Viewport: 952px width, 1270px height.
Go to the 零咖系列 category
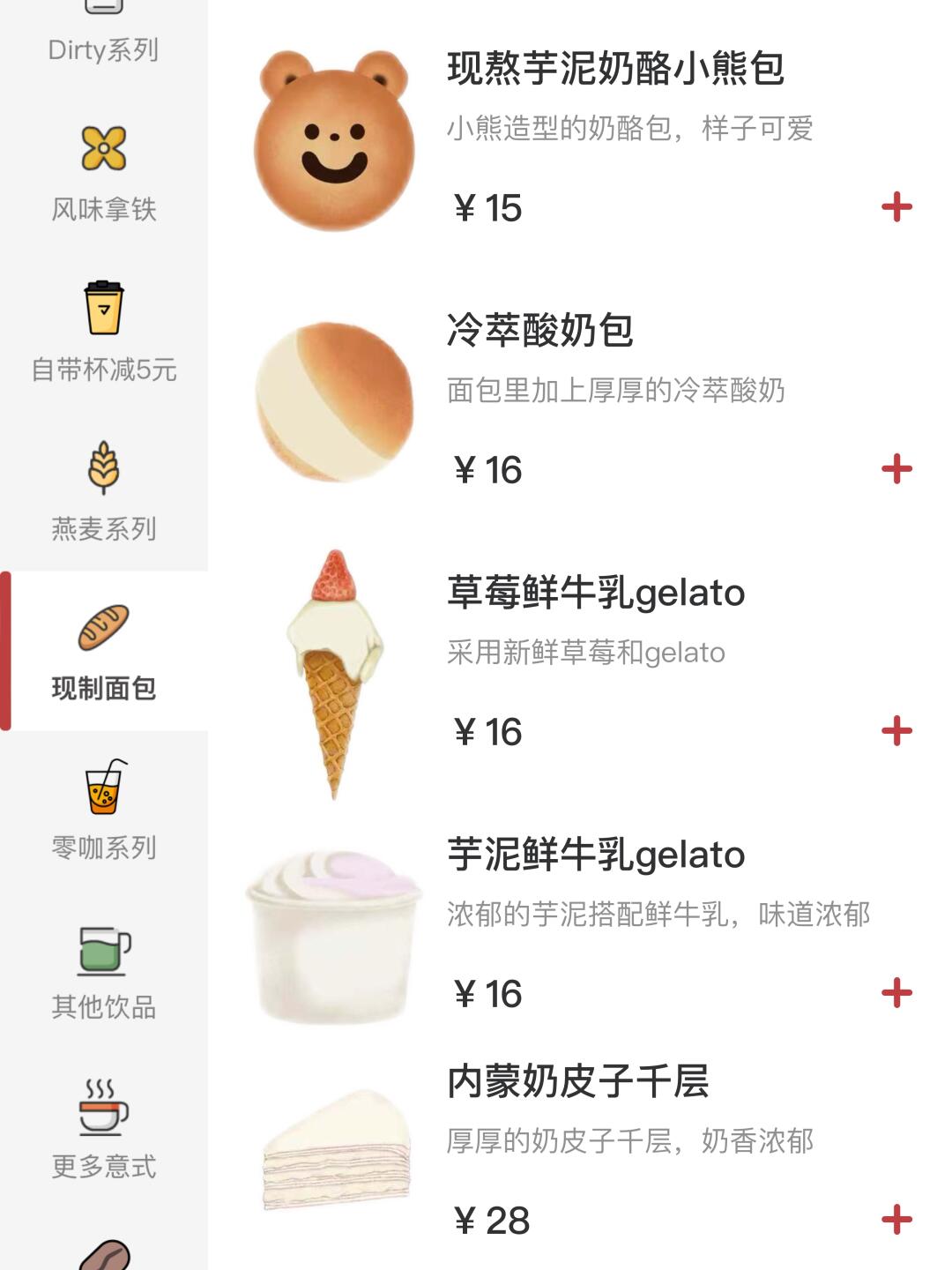click(x=103, y=811)
